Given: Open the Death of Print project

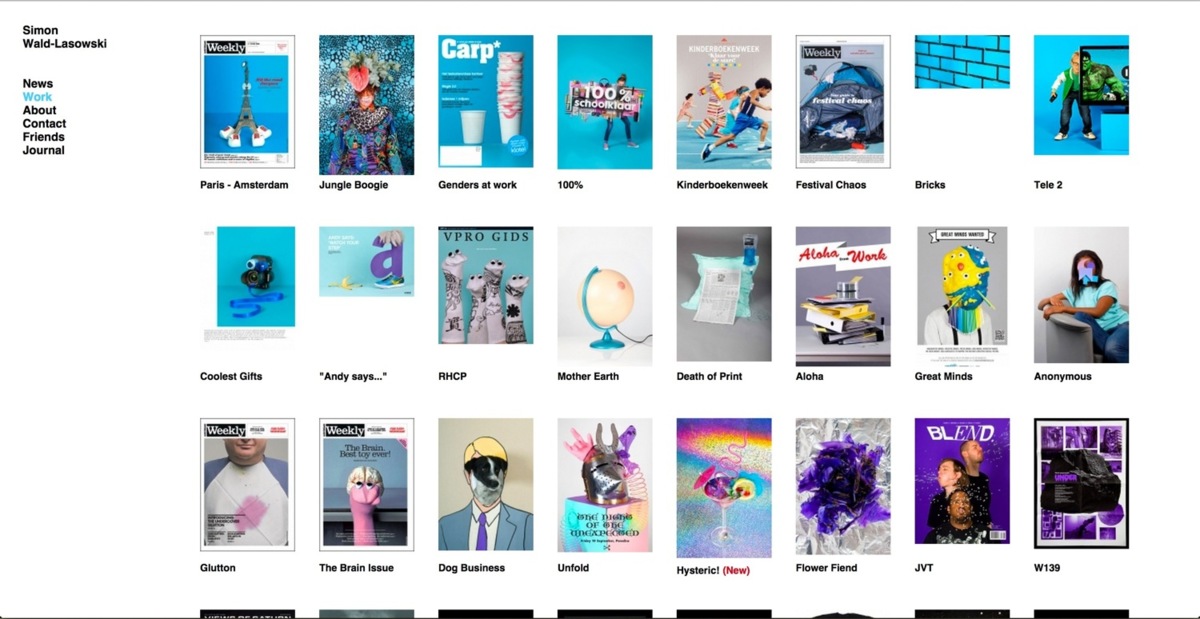Looking at the screenshot, I should (x=723, y=294).
